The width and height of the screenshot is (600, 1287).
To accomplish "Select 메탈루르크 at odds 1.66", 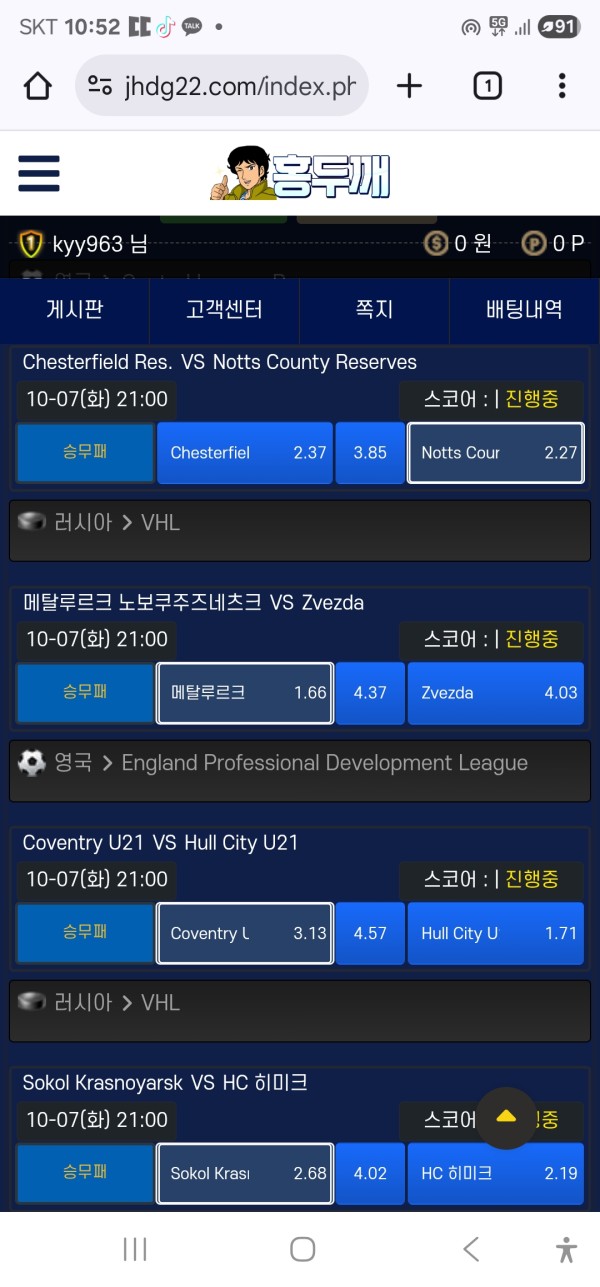I will coord(245,693).
